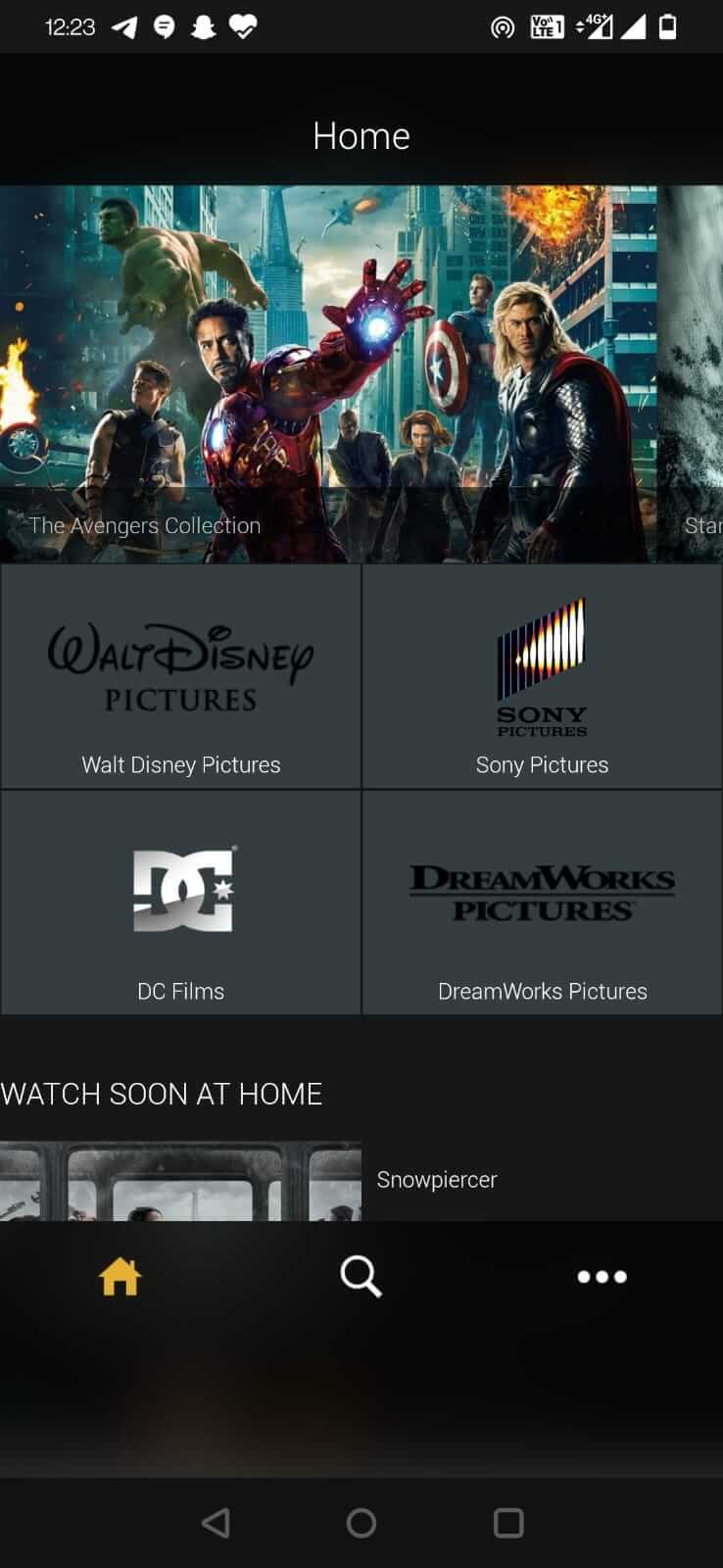Switch to the home tab
The width and height of the screenshot is (723, 1568).
(120, 1276)
